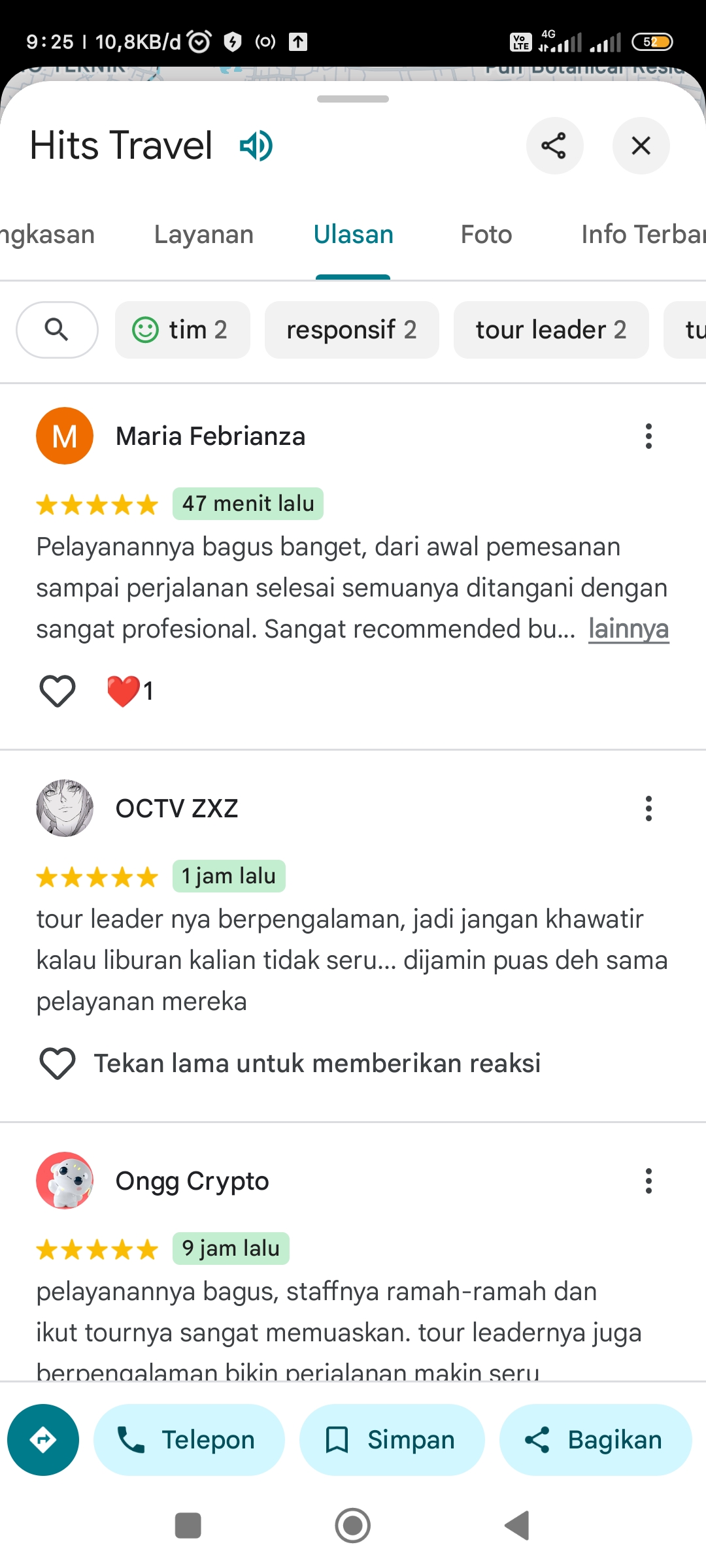Viewport: 706px width, 1568px height.
Task: Call Hits Travel with the Telepon button
Action: click(189, 1440)
